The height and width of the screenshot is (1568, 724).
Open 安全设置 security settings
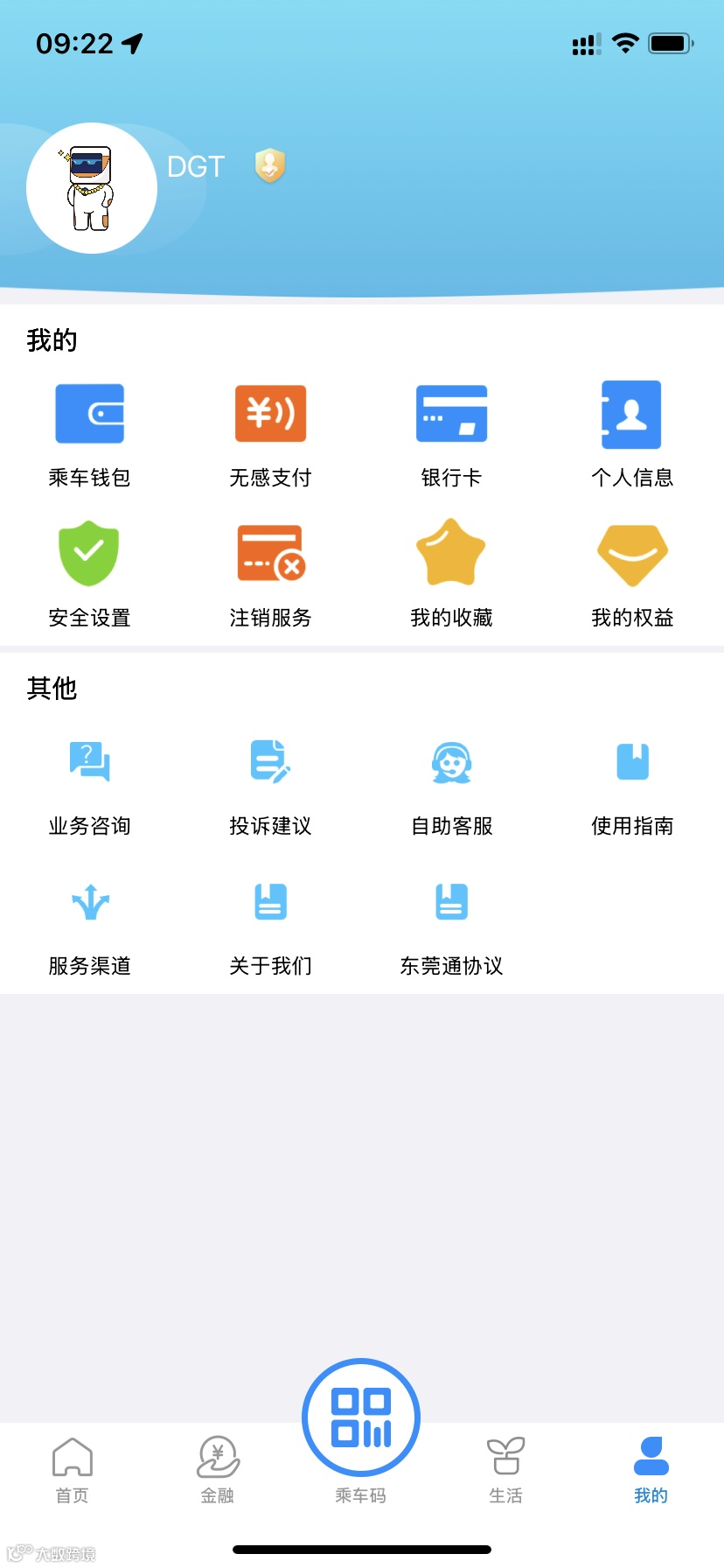[89, 574]
